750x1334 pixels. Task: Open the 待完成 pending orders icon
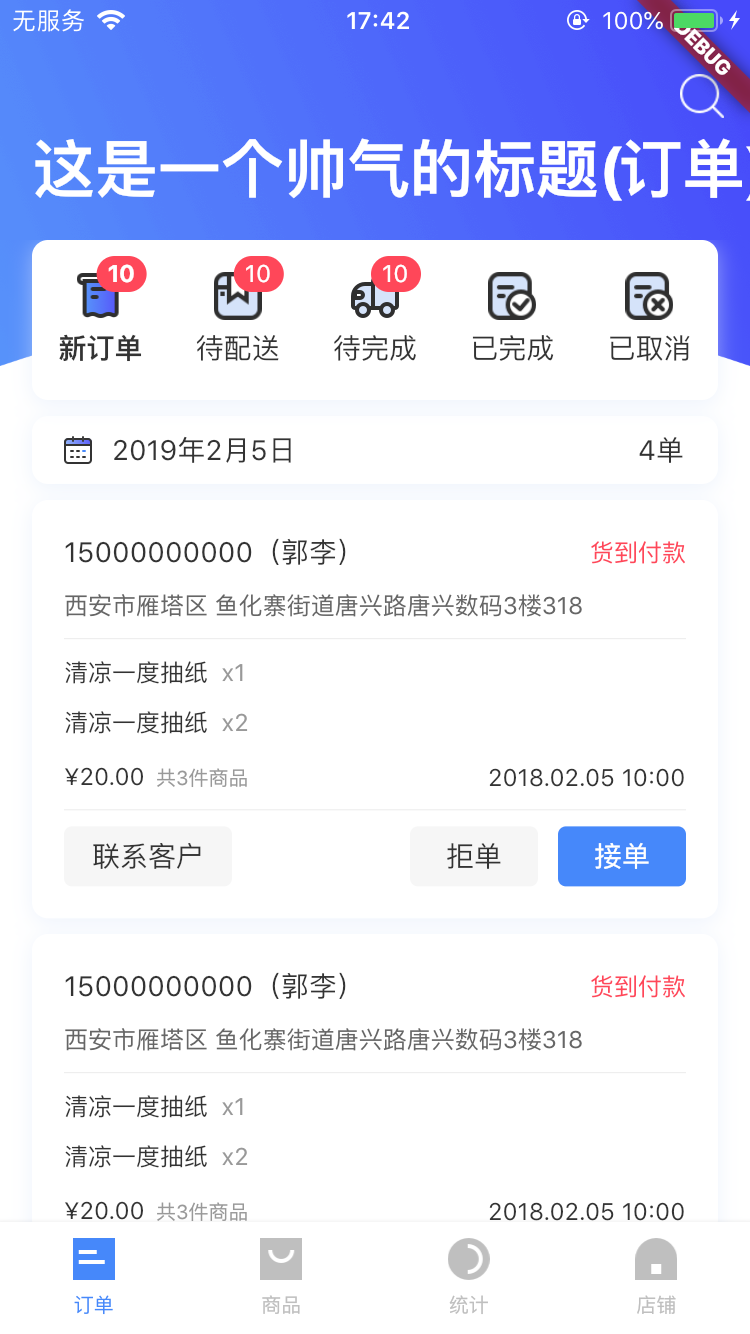(375, 298)
